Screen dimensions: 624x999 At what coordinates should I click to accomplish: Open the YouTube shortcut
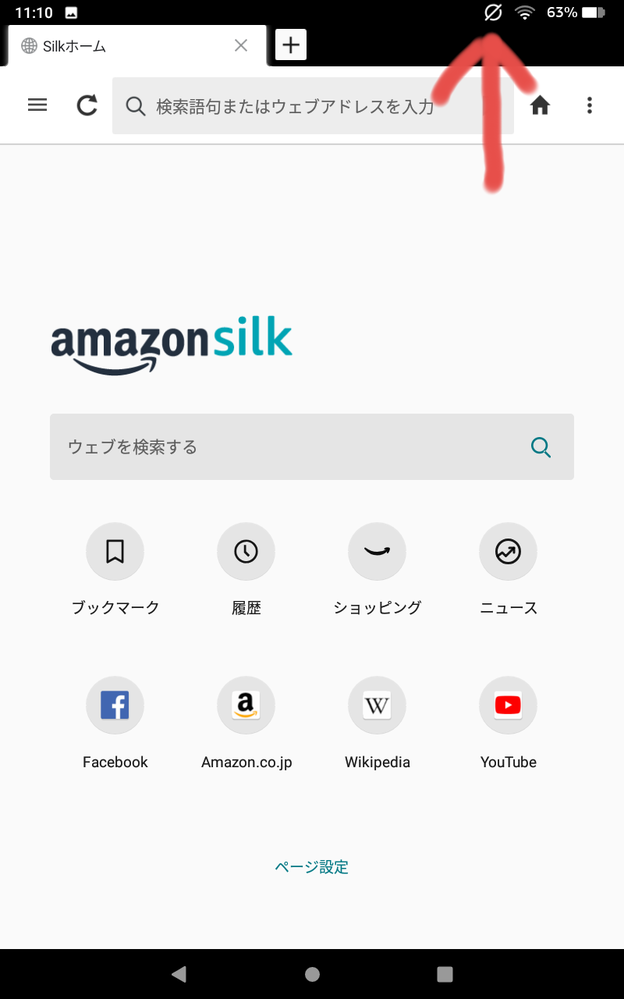508,706
